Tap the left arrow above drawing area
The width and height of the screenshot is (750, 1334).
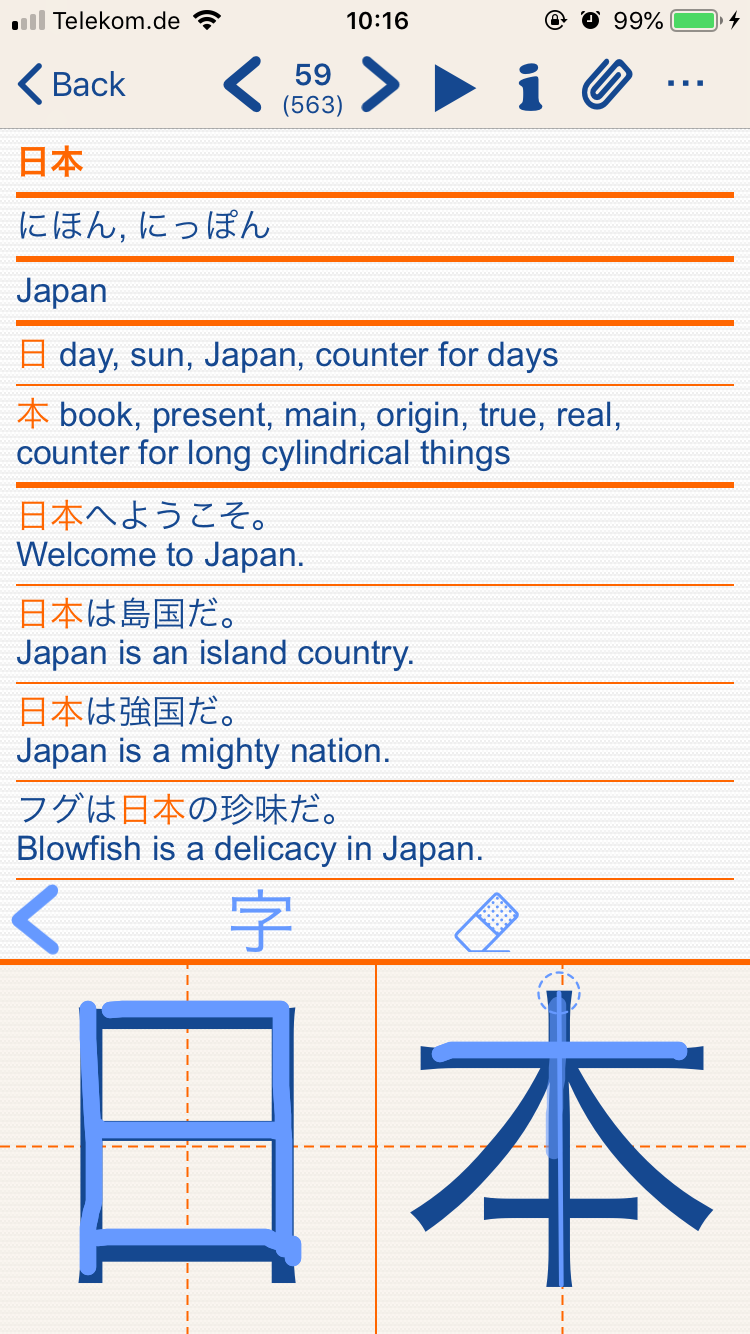37,923
